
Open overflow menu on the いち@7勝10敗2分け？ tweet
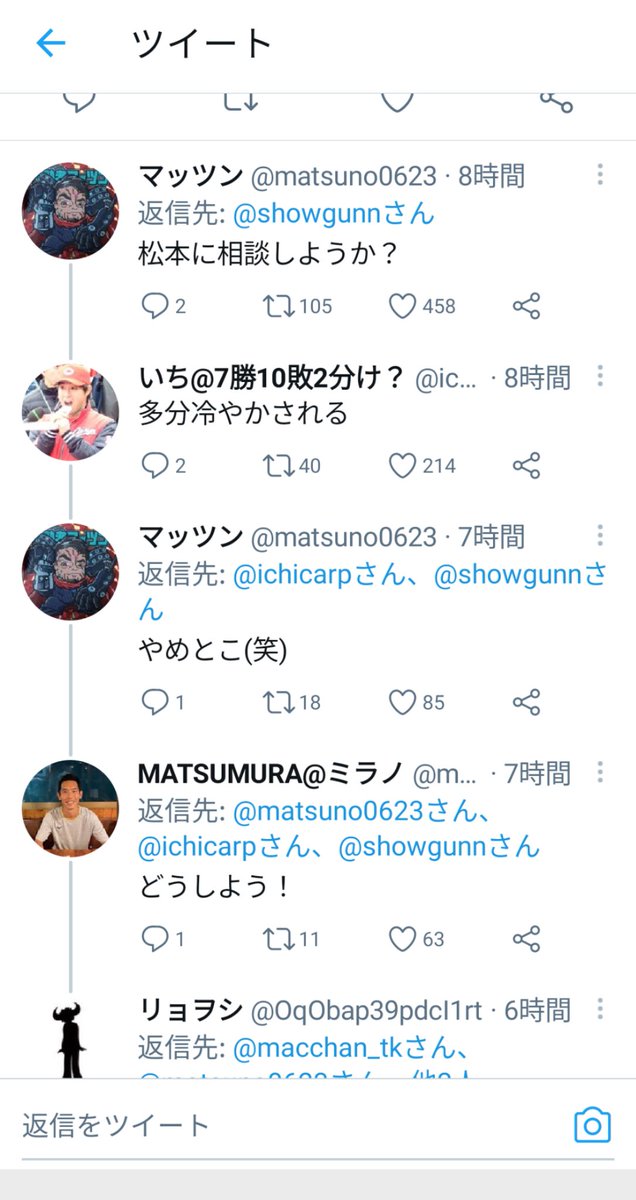pyautogui.click(x=600, y=375)
